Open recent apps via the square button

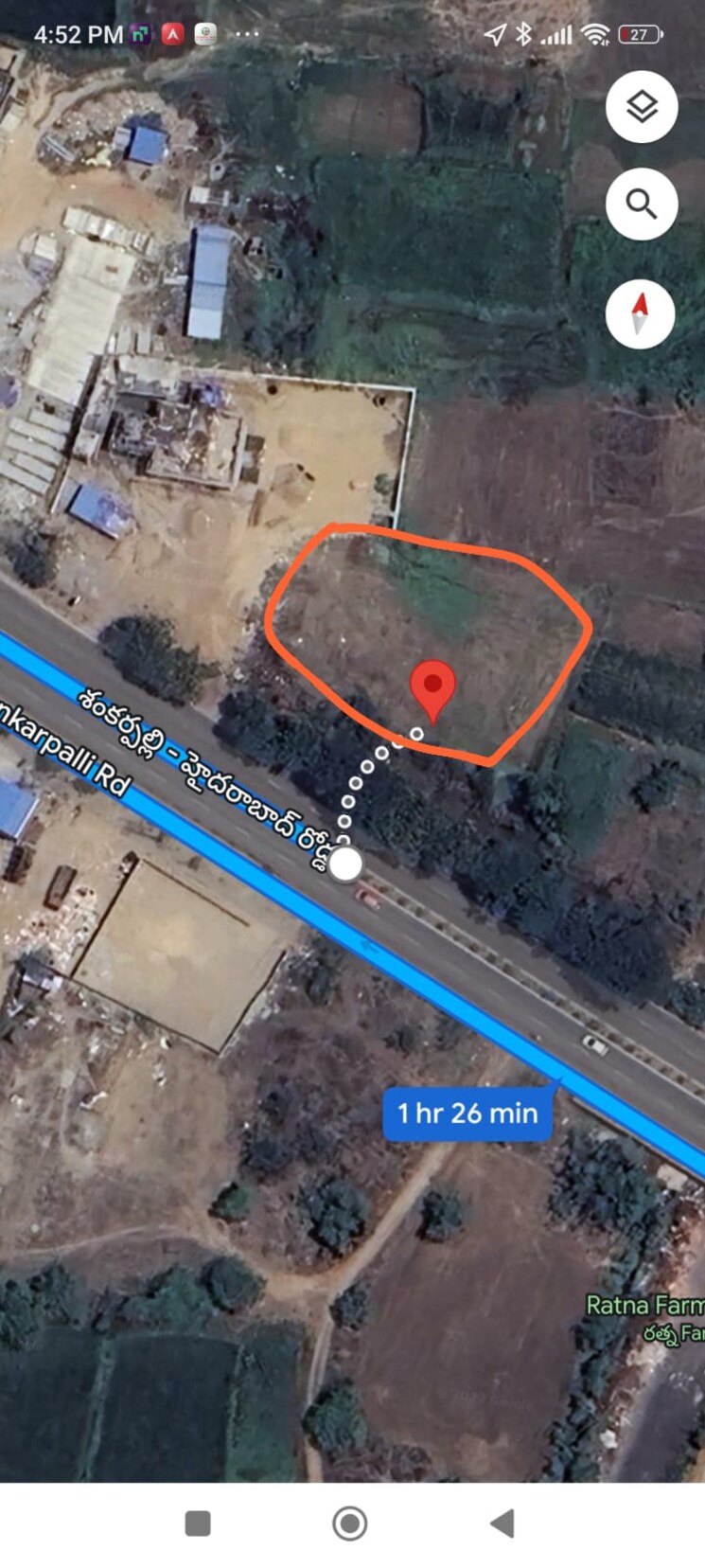pos(198,1523)
